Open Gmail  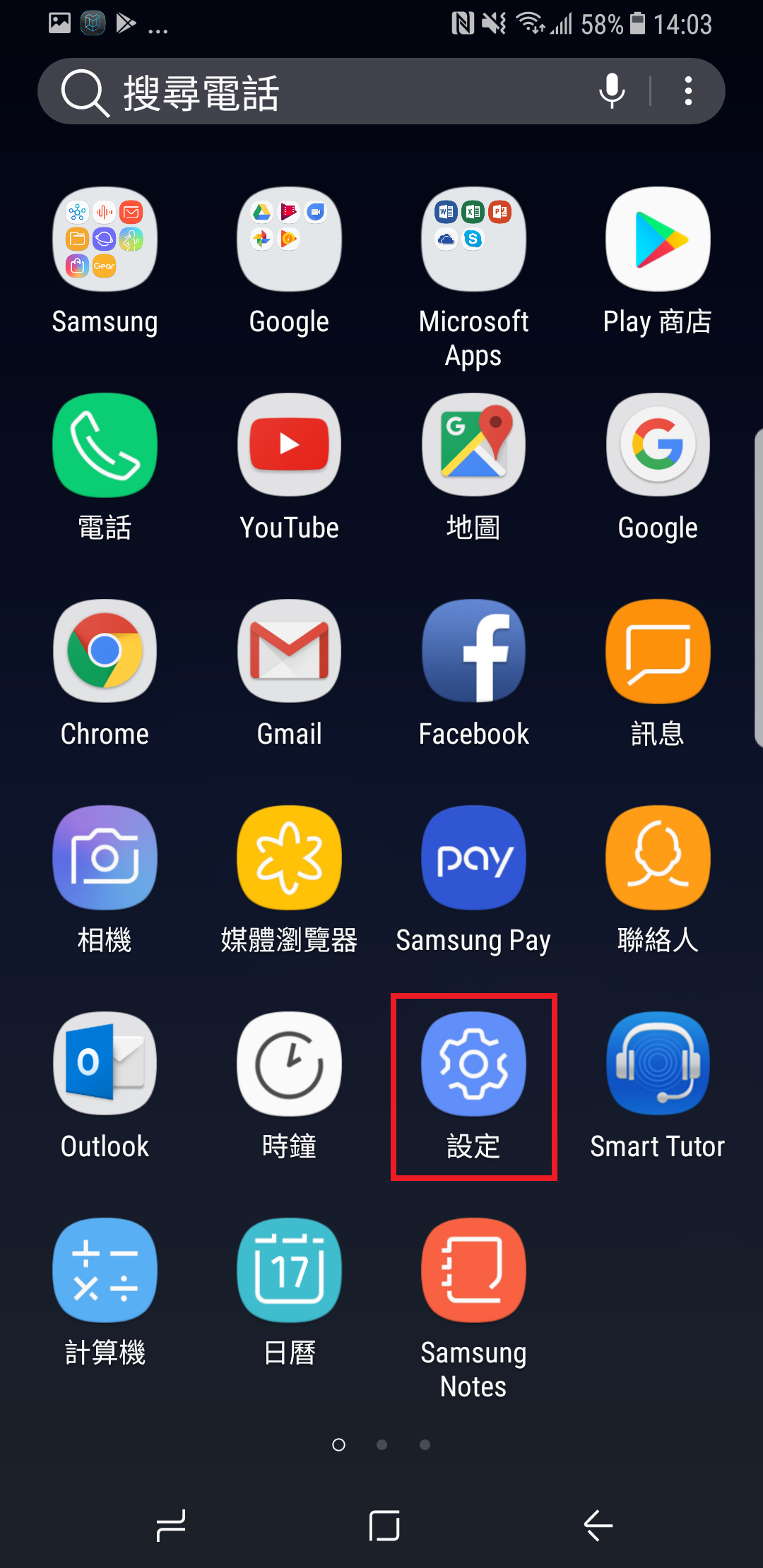pyautogui.click(x=290, y=652)
